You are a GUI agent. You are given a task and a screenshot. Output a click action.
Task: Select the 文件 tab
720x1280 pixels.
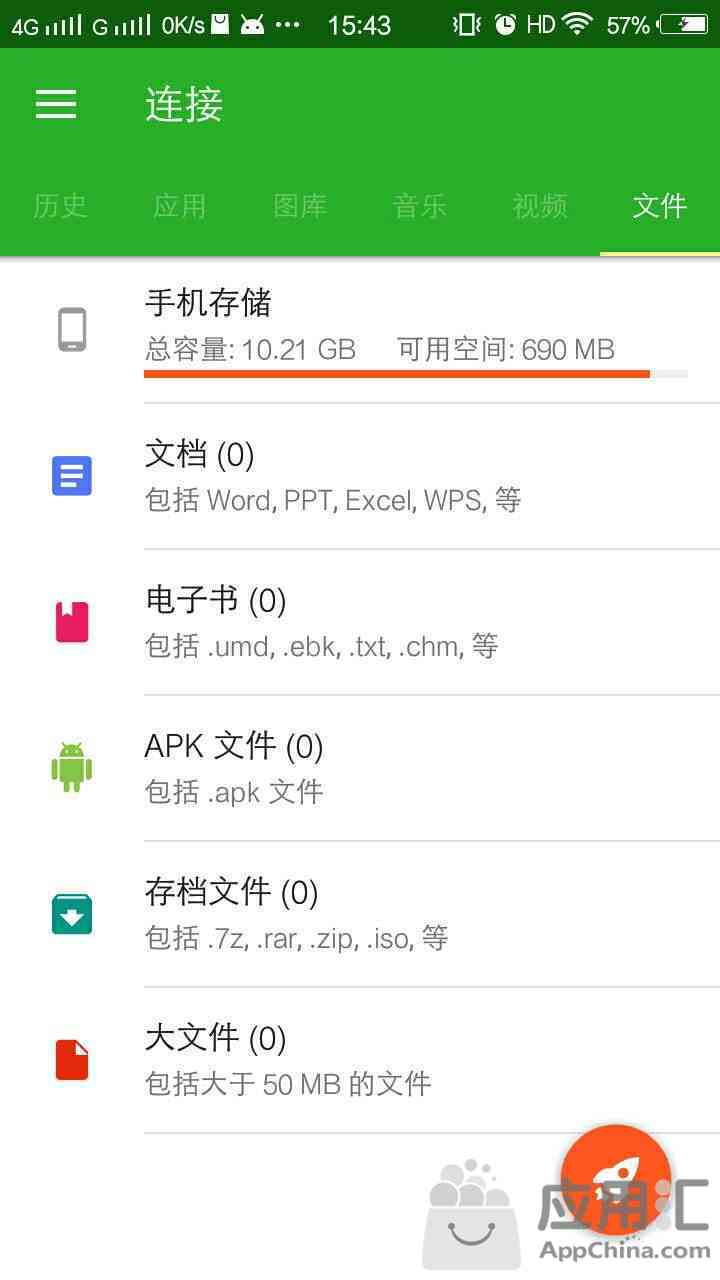click(660, 206)
